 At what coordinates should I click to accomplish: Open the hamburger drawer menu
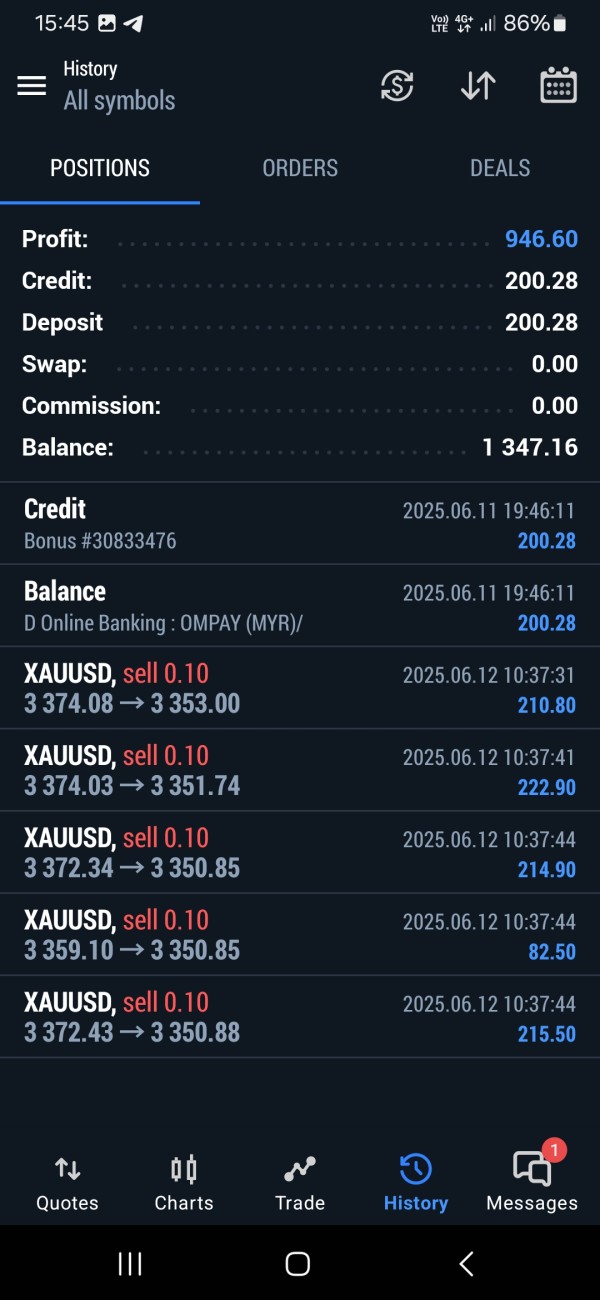coord(32,86)
